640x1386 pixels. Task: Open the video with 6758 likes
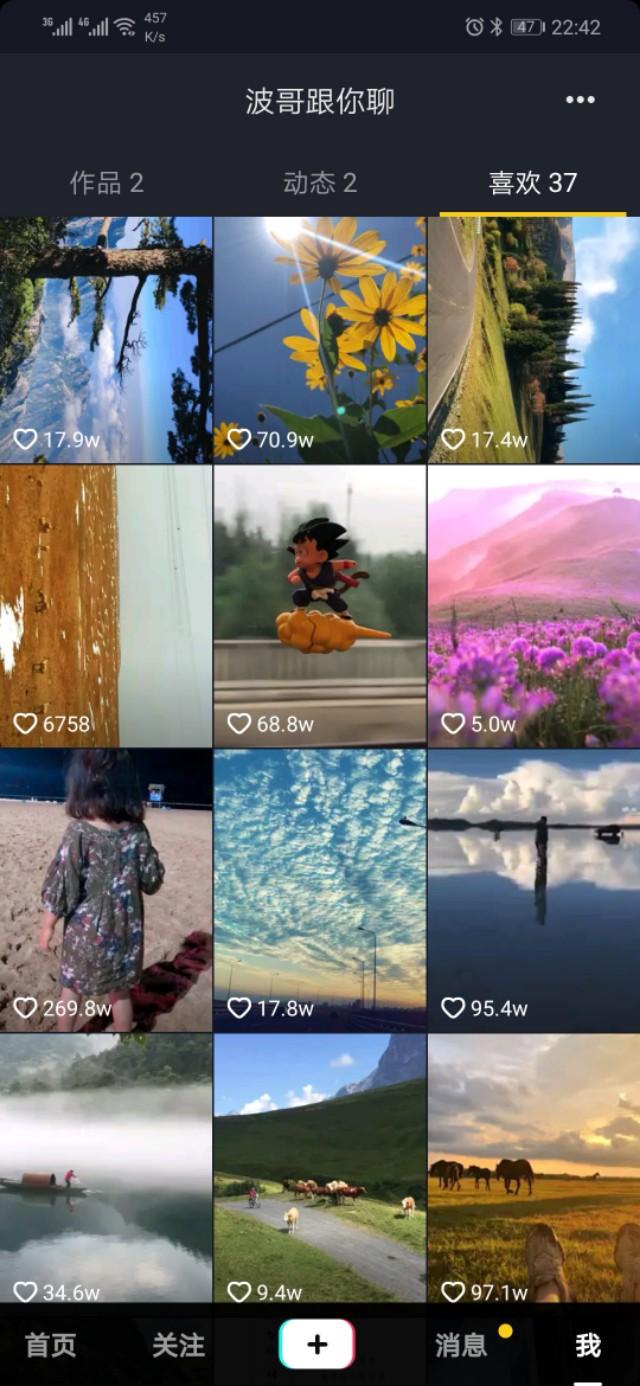point(106,606)
